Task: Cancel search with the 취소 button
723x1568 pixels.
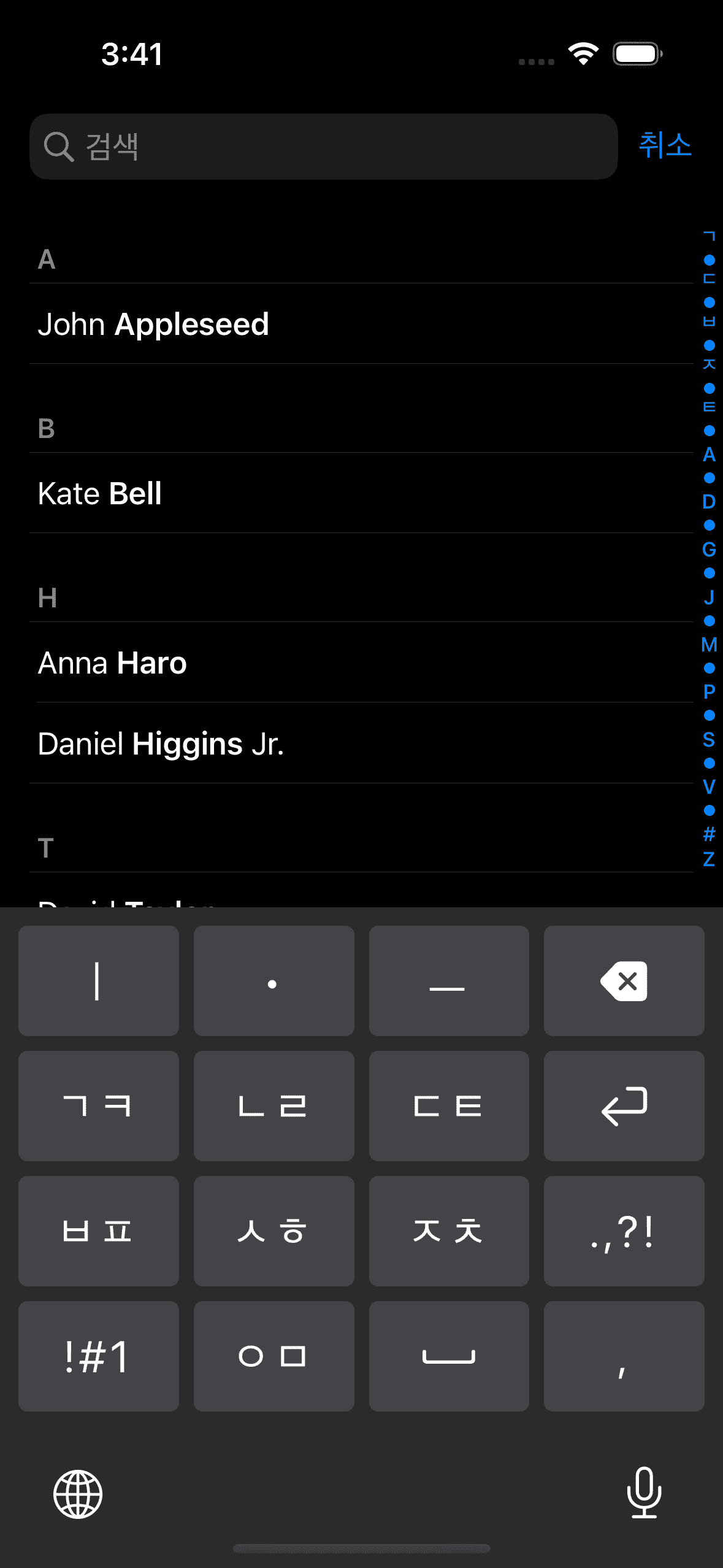Action: (665, 146)
